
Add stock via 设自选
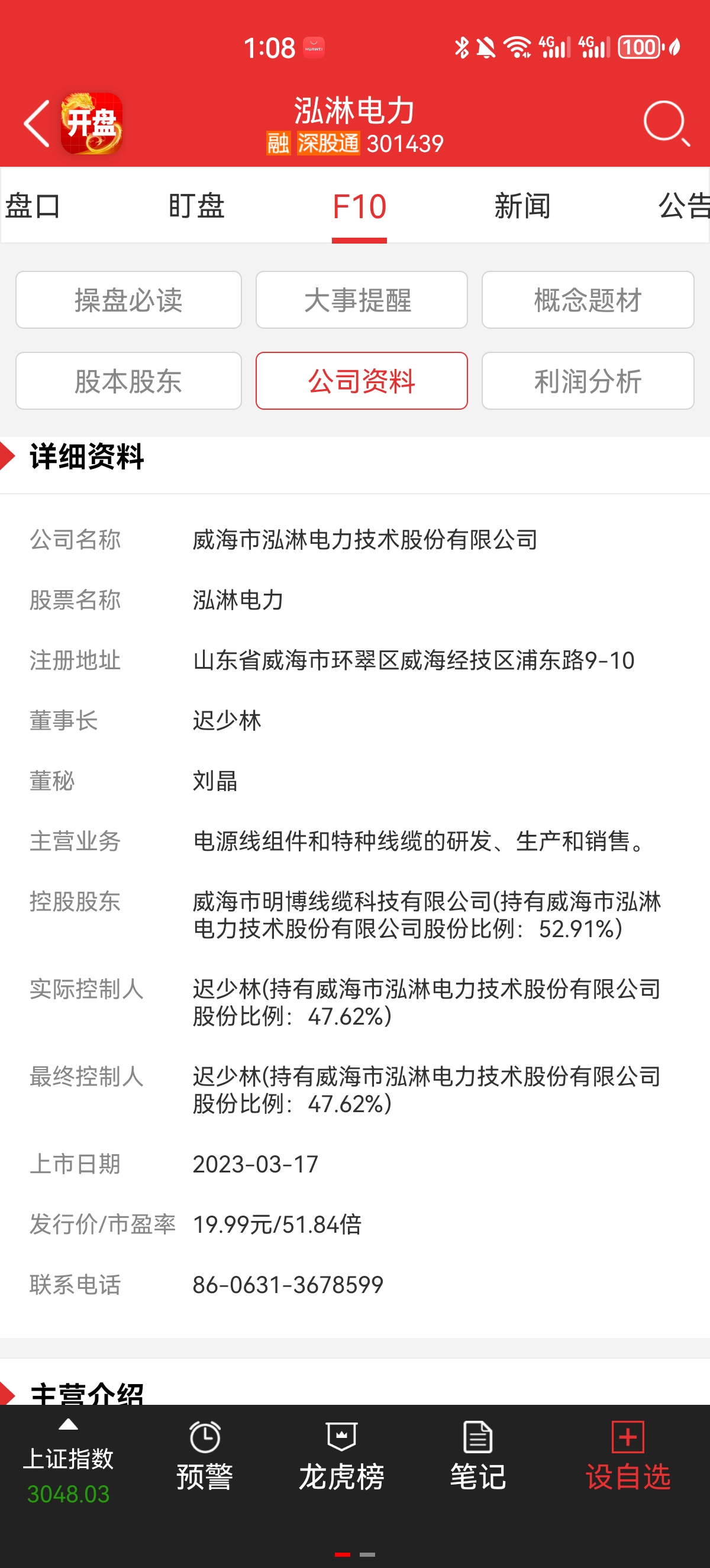click(628, 1457)
